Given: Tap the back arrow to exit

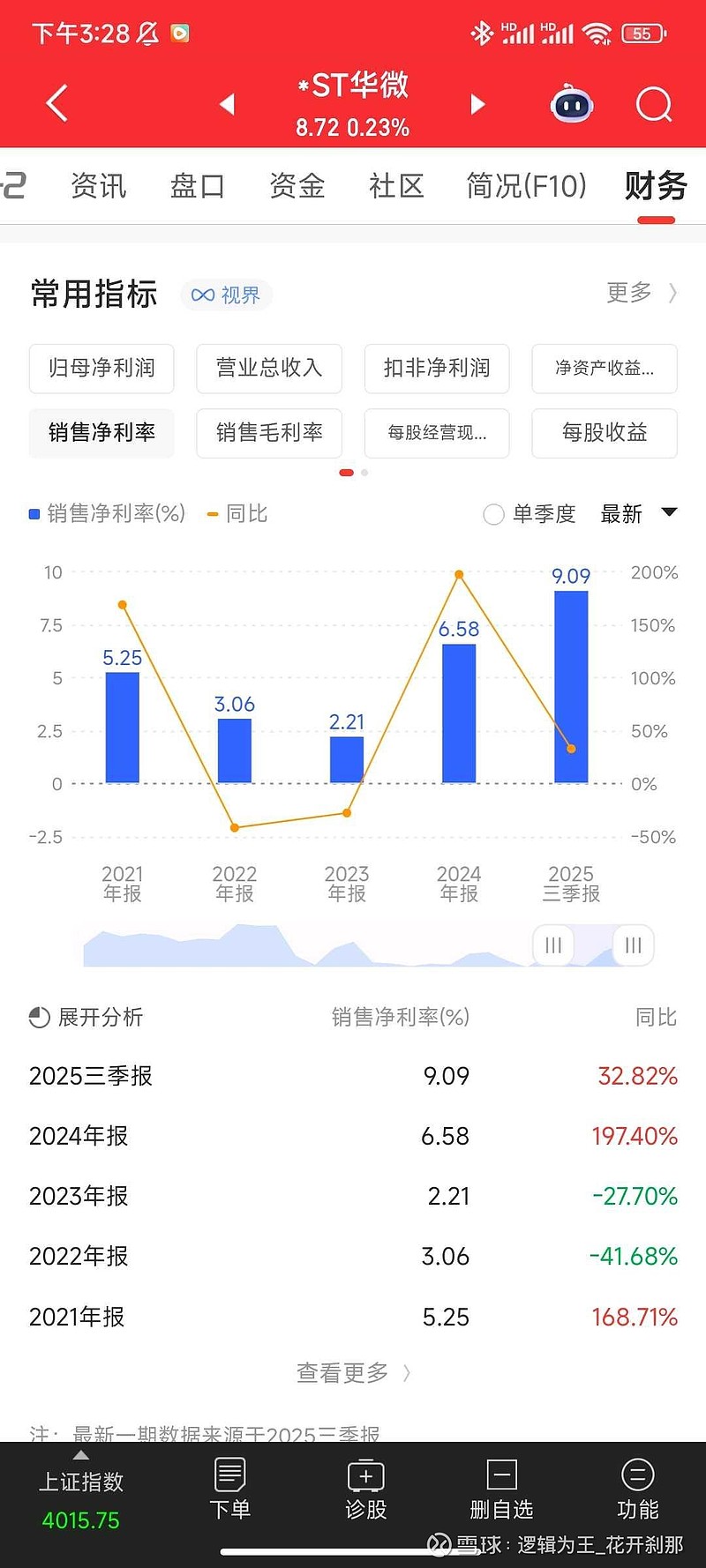Looking at the screenshot, I should click(56, 102).
